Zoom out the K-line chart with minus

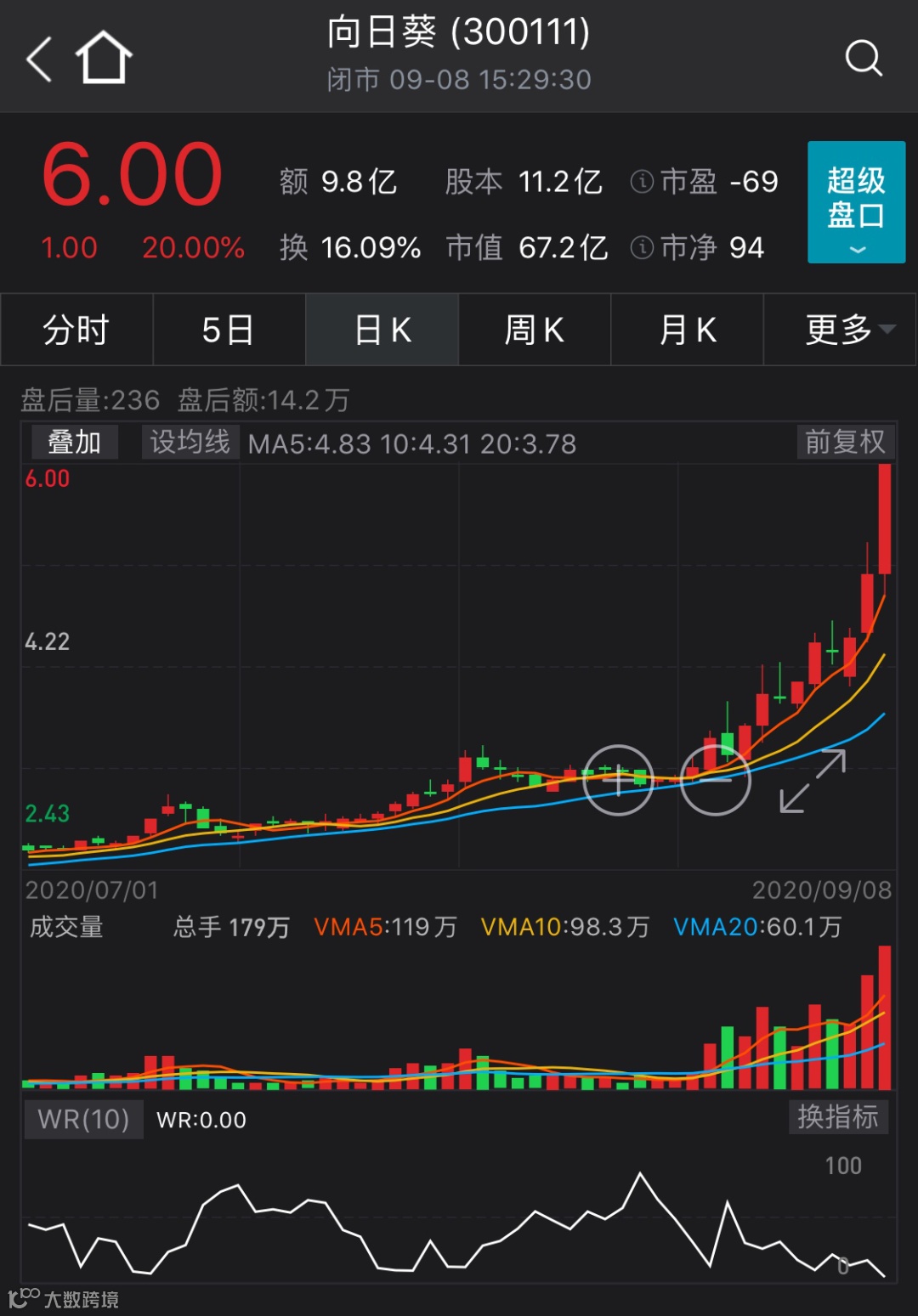click(716, 780)
